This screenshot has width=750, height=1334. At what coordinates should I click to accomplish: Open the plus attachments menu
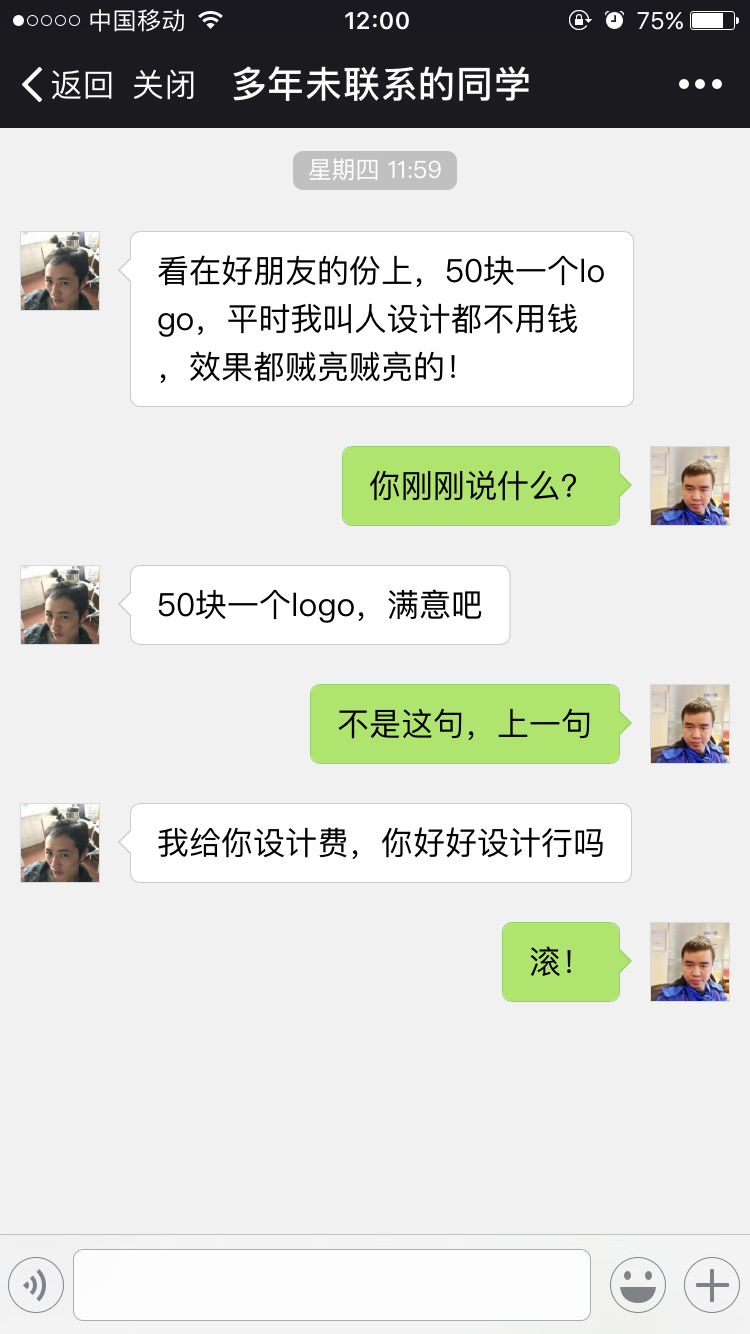click(711, 1285)
